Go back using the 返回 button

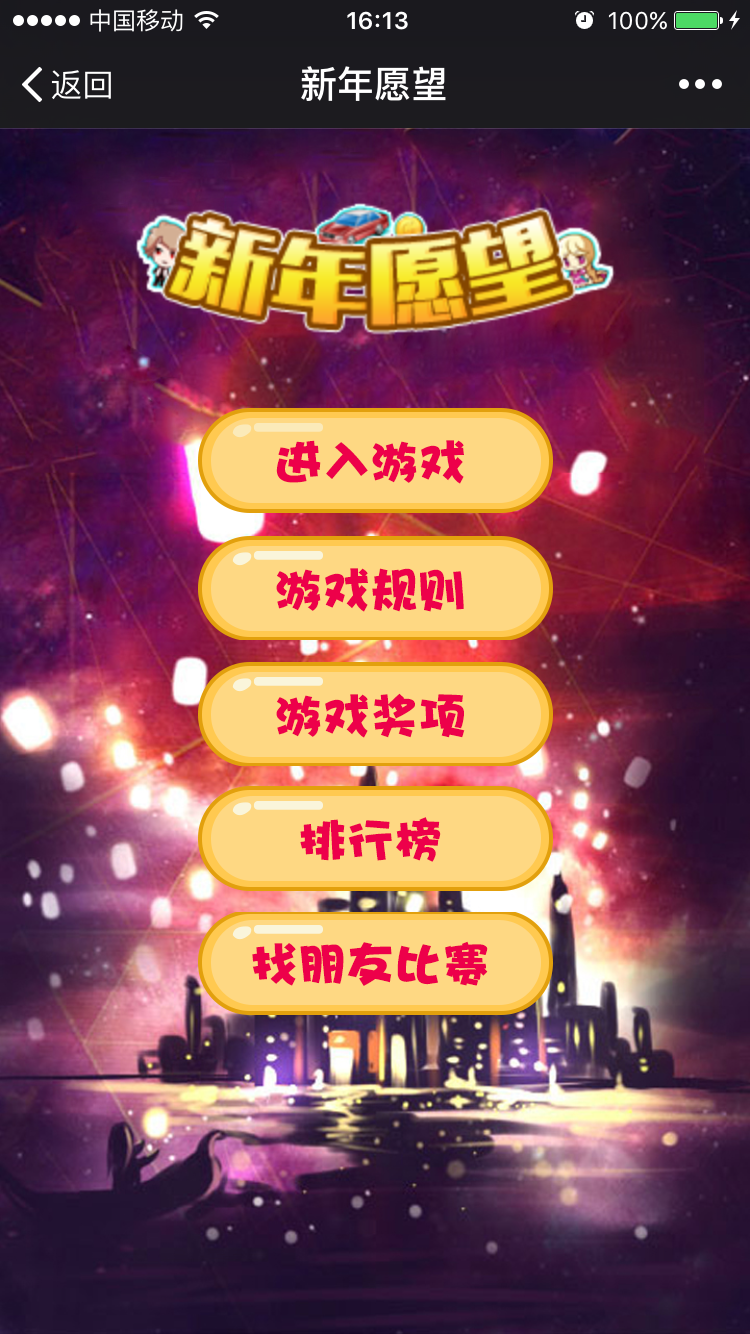click(67, 85)
